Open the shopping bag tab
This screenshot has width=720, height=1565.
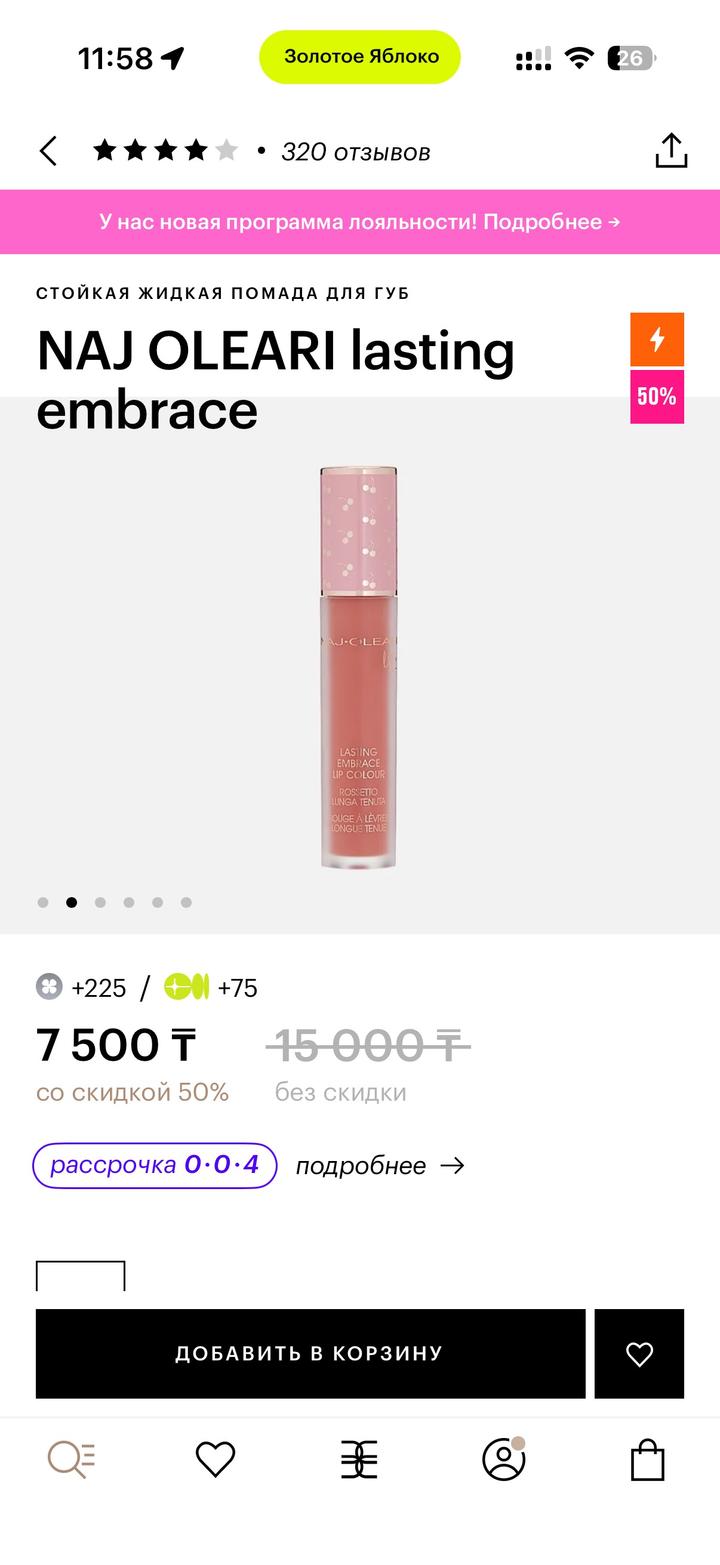click(647, 1459)
